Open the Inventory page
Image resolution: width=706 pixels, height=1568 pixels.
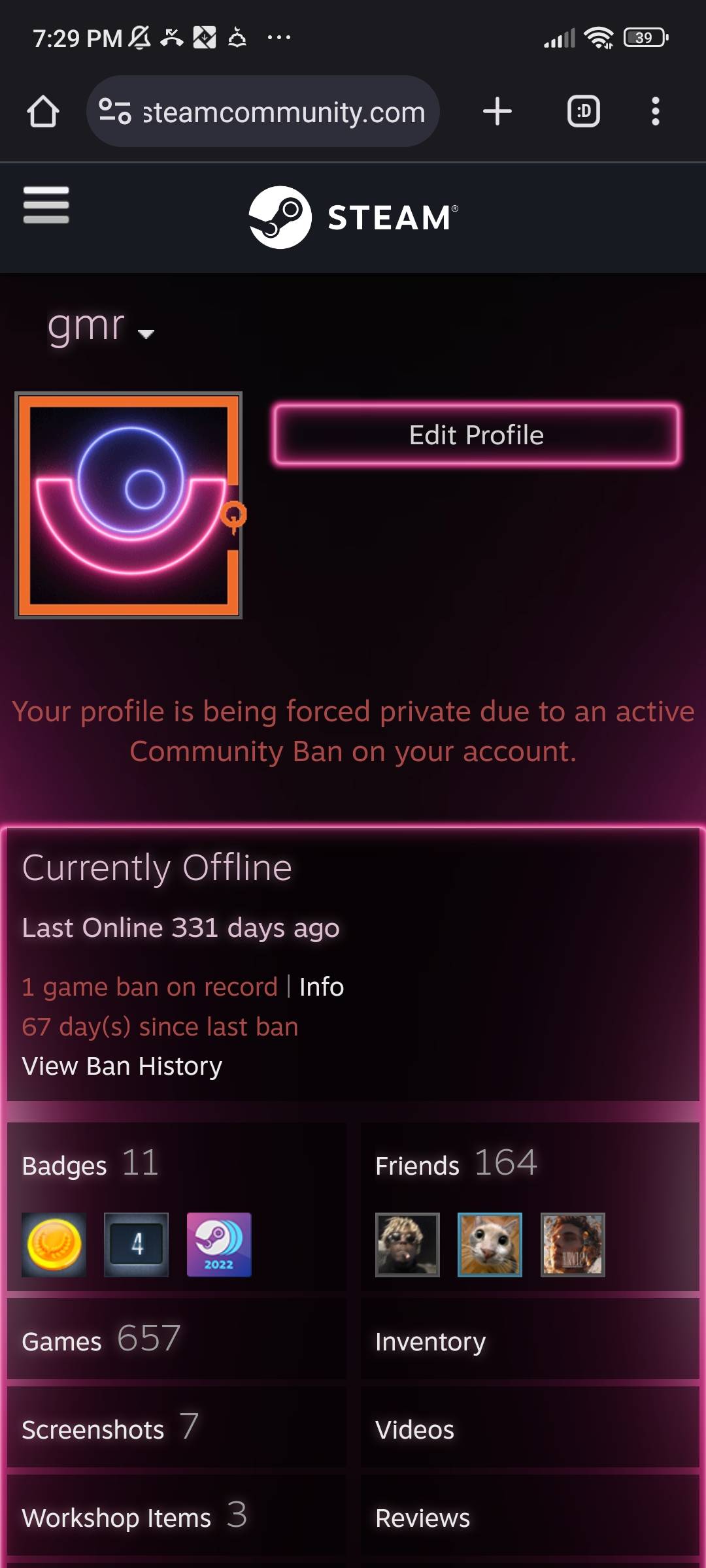point(430,1342)
